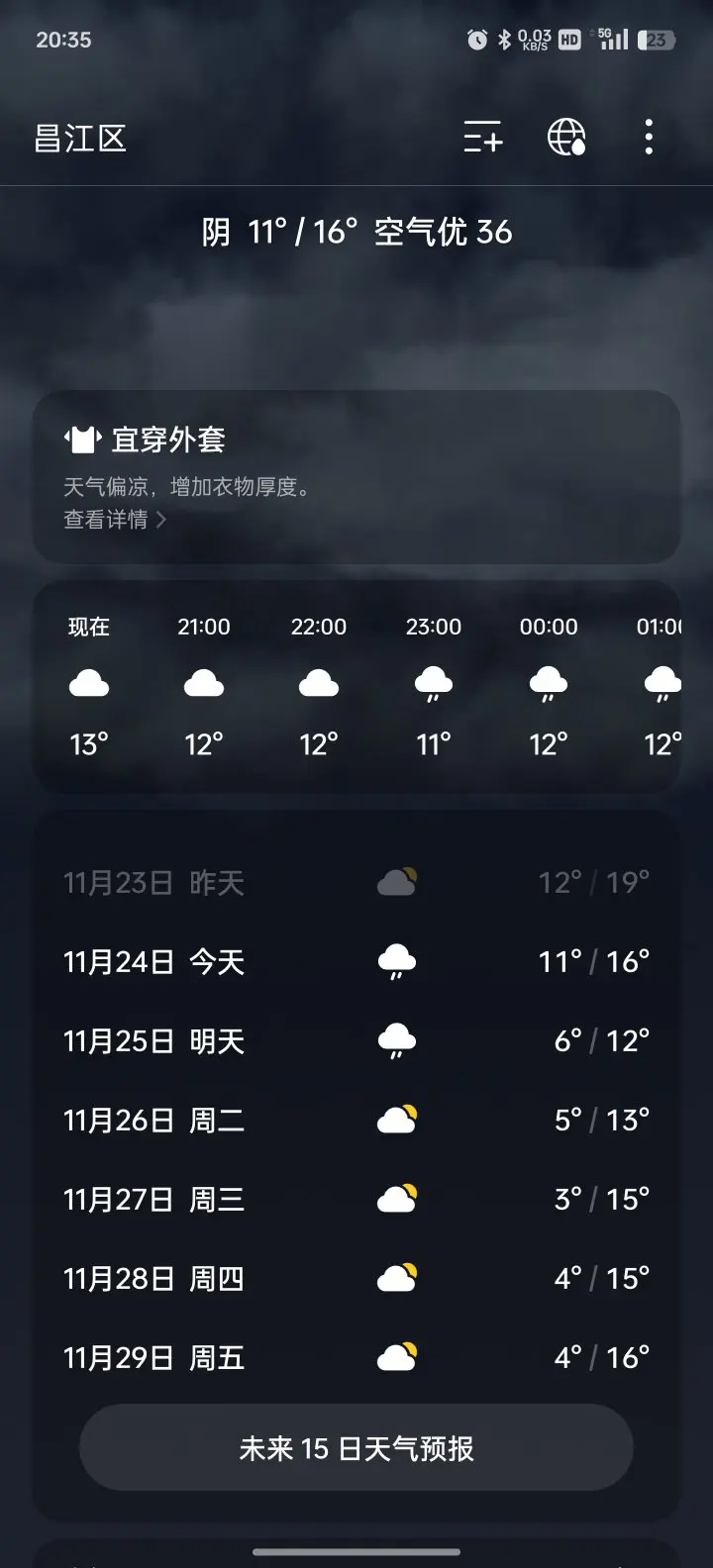Open the globe weather map icon
The image size is (713, 1568).
[x=566, y=137]
